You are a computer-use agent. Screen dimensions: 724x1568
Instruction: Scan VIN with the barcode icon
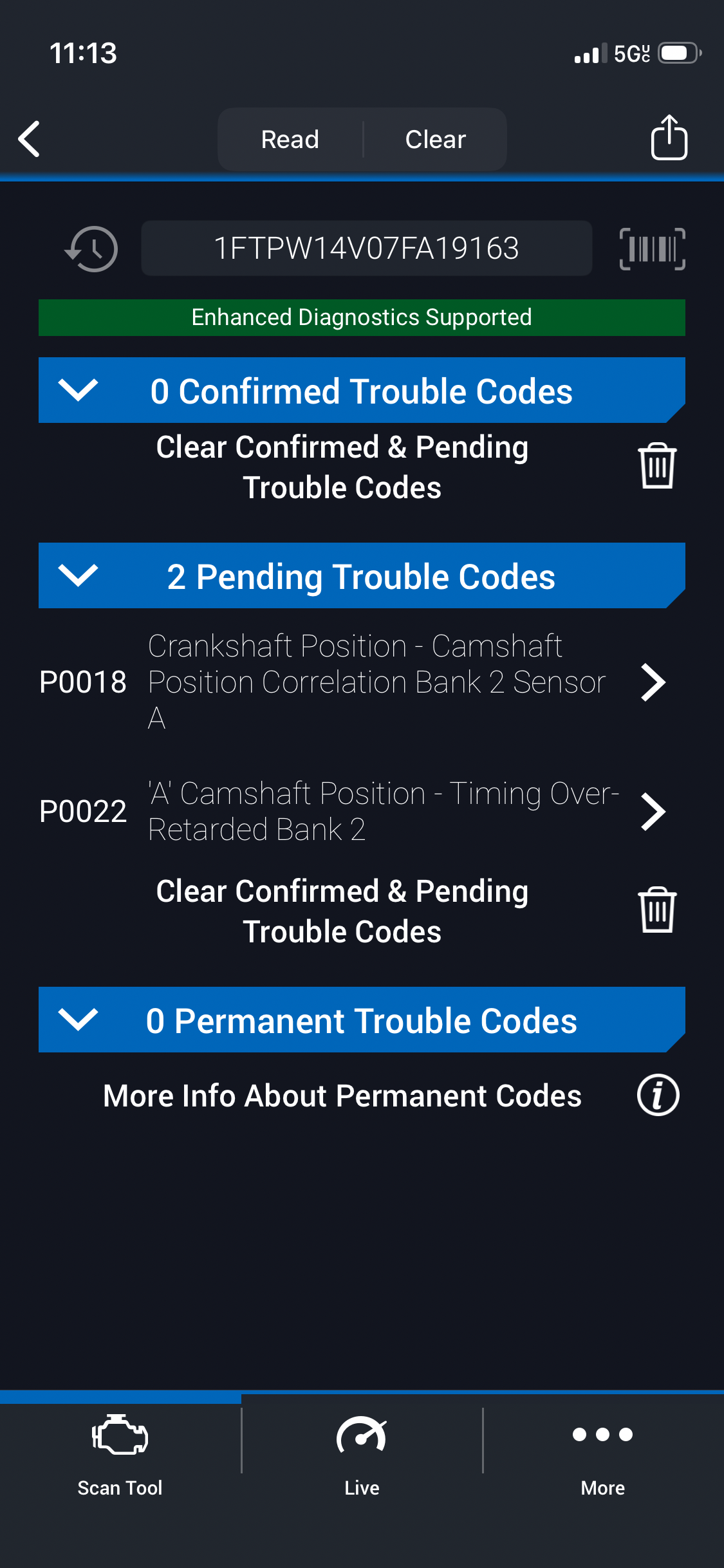tap(652, 248)
